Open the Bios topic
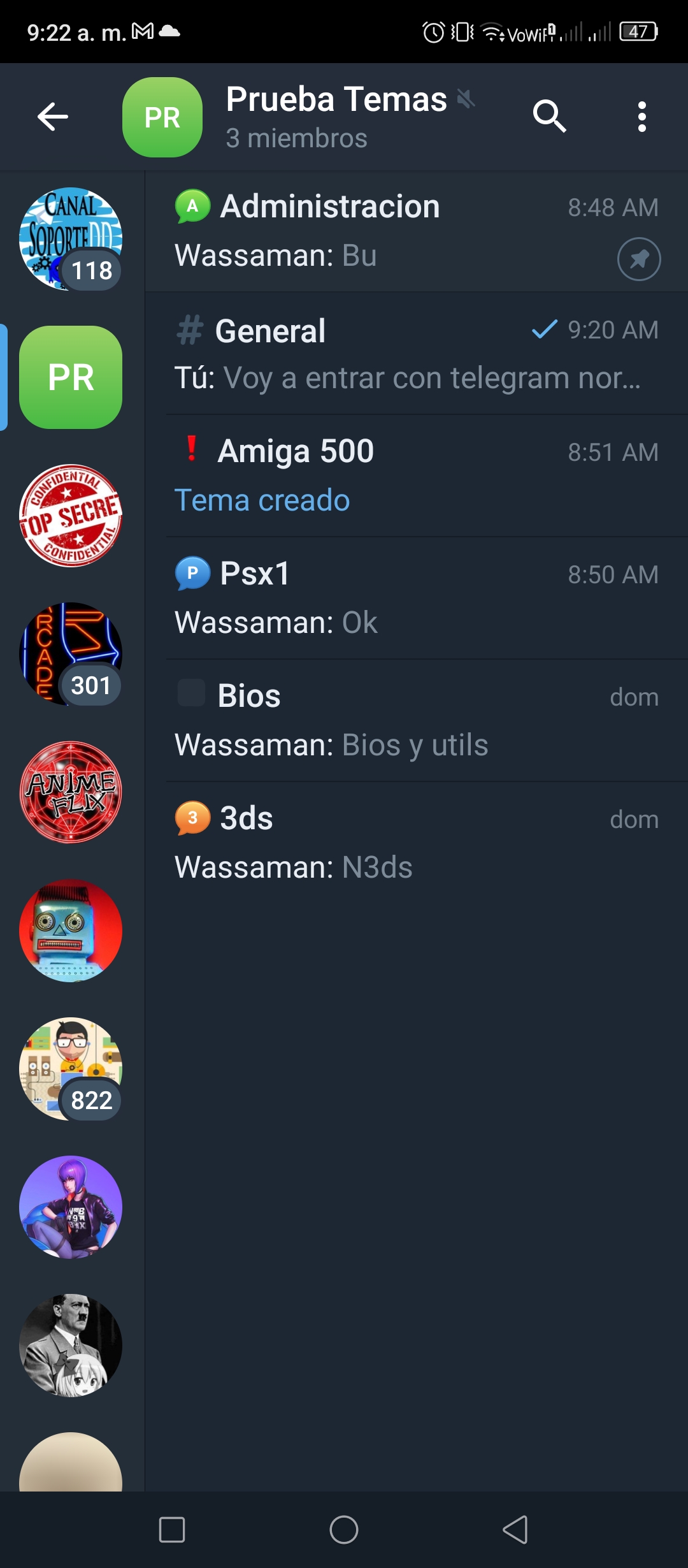 pyautogui.click(x=417, y=721)
